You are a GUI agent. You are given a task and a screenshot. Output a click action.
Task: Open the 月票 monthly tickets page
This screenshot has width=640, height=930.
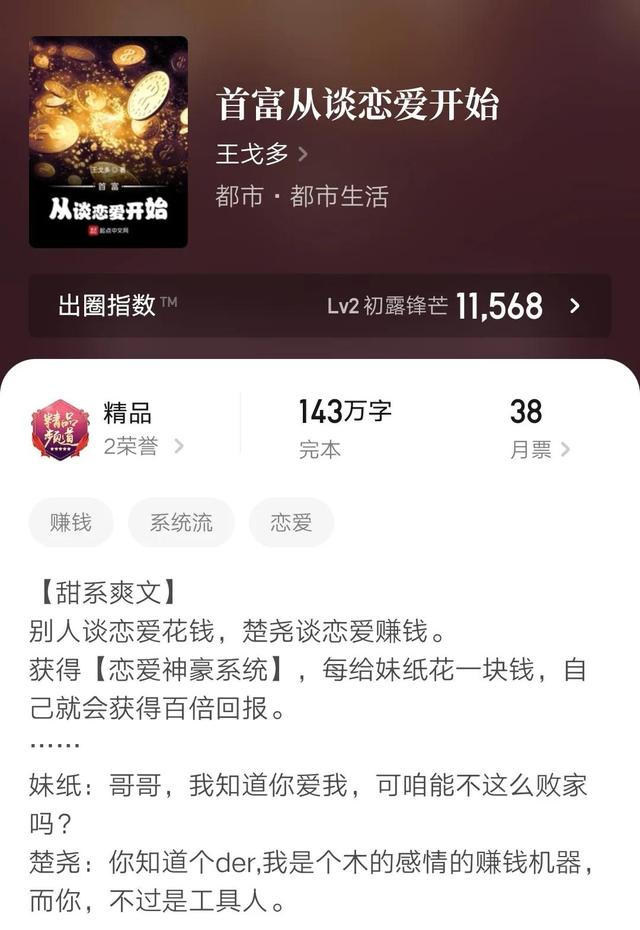[x=539, y=449]
